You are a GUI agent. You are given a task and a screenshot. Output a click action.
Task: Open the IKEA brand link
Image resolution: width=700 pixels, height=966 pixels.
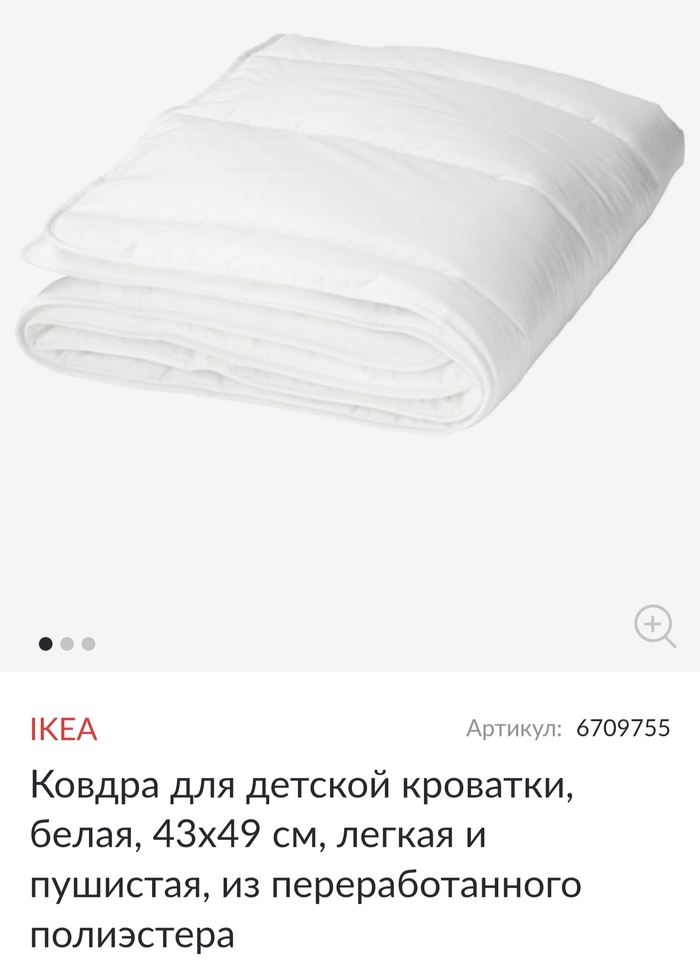63,729
